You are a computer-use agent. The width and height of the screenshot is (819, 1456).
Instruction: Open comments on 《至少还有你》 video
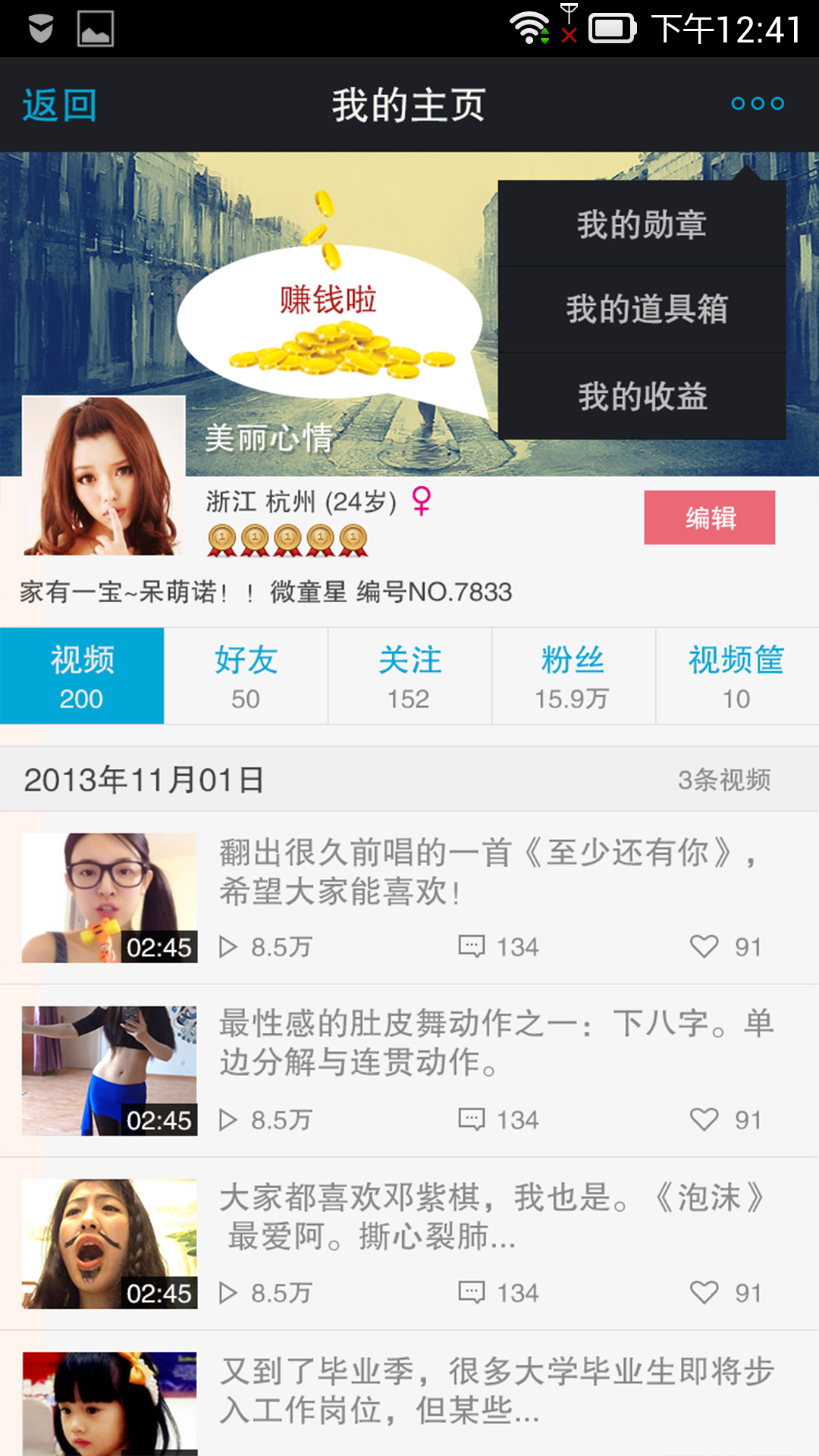tap(498, 946)
